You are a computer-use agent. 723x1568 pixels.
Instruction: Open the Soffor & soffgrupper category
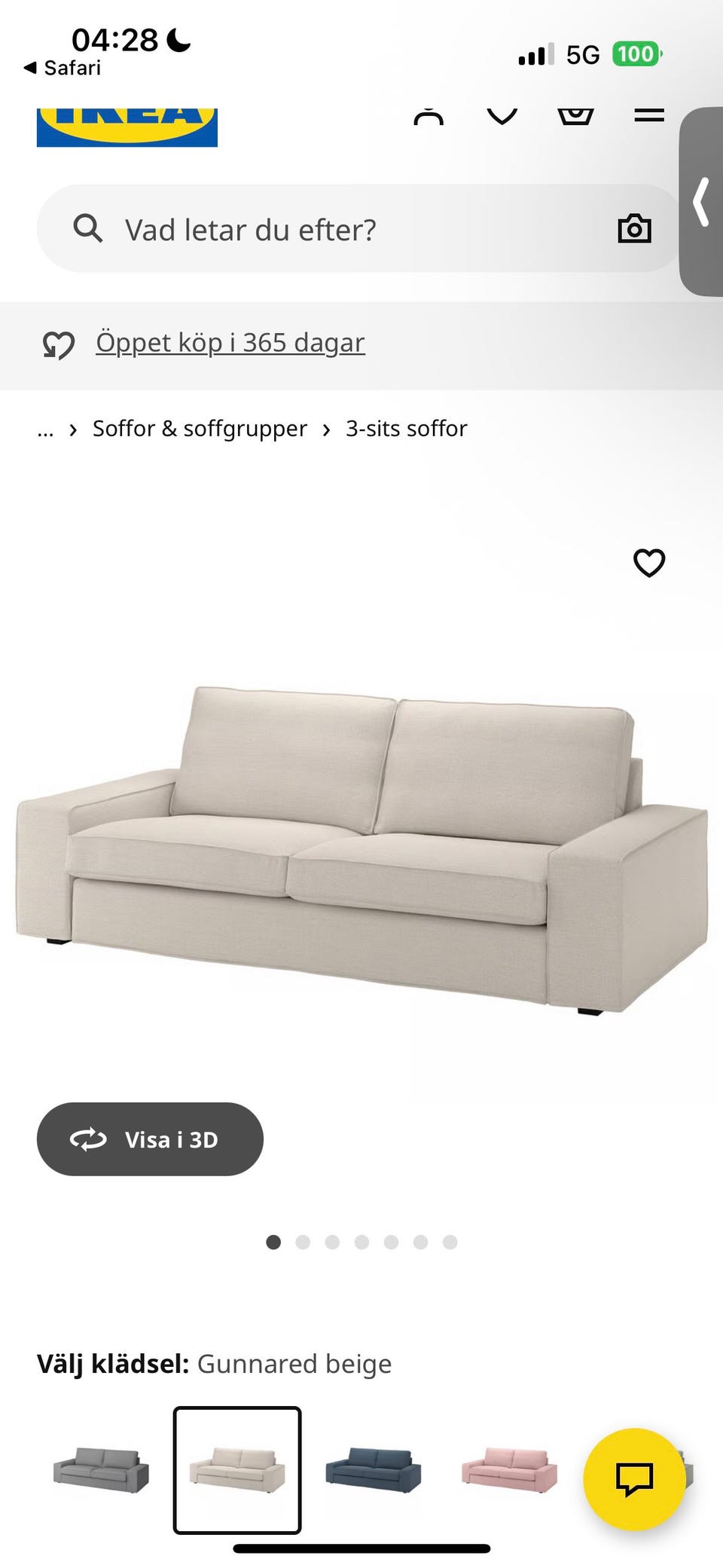click(199, 428)
